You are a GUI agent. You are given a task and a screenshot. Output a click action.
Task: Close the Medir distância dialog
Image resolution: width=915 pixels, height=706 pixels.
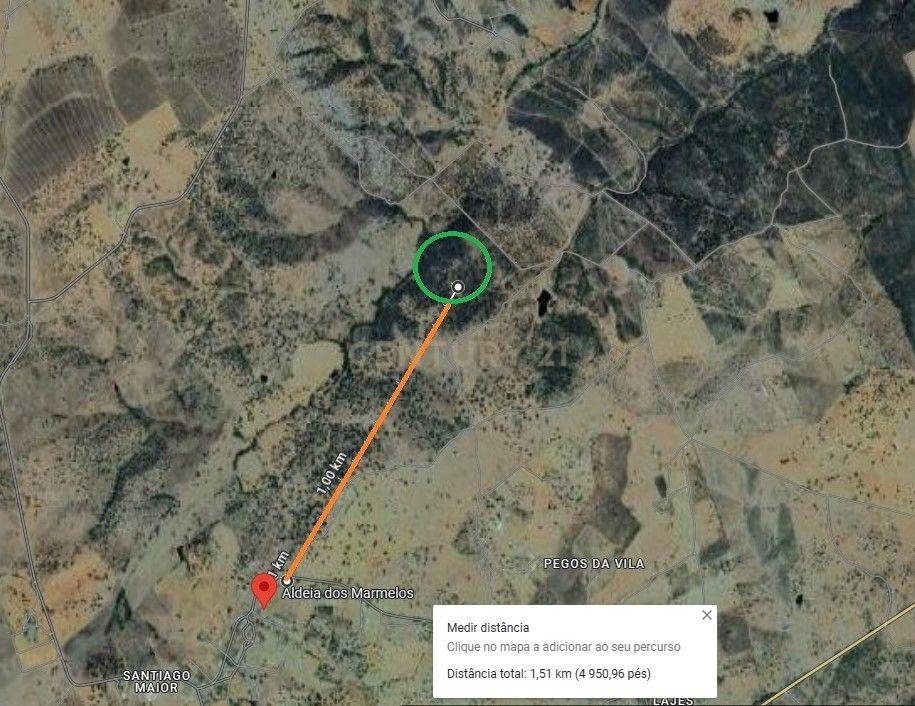707,615
